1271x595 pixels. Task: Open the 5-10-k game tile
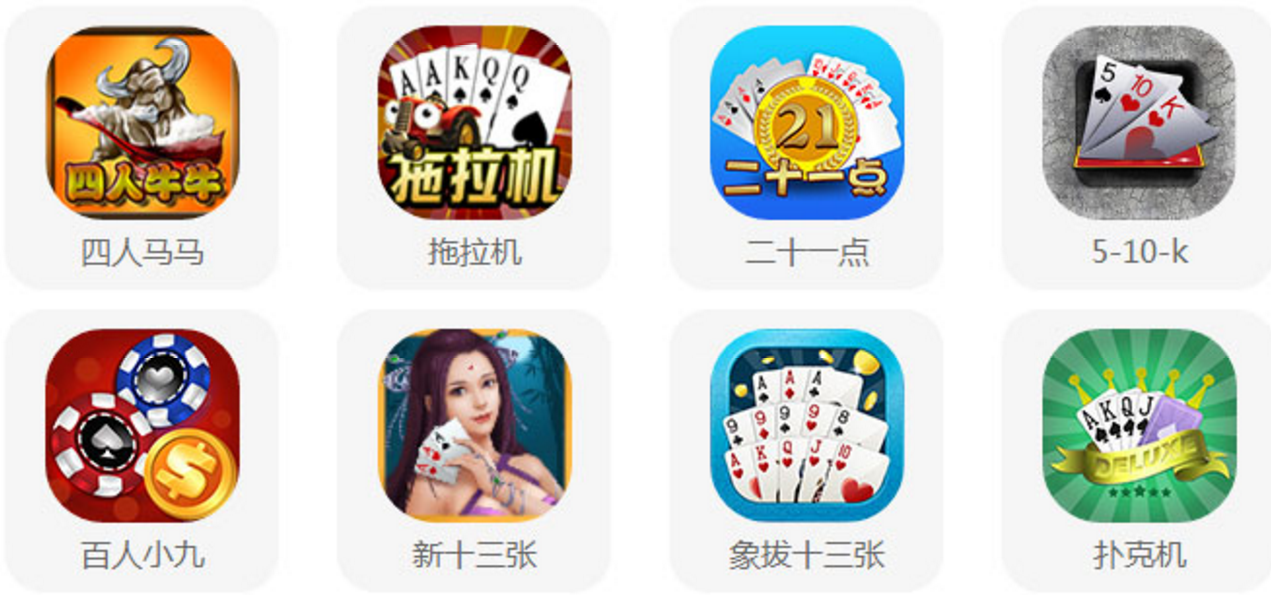tap(1139, 123)
